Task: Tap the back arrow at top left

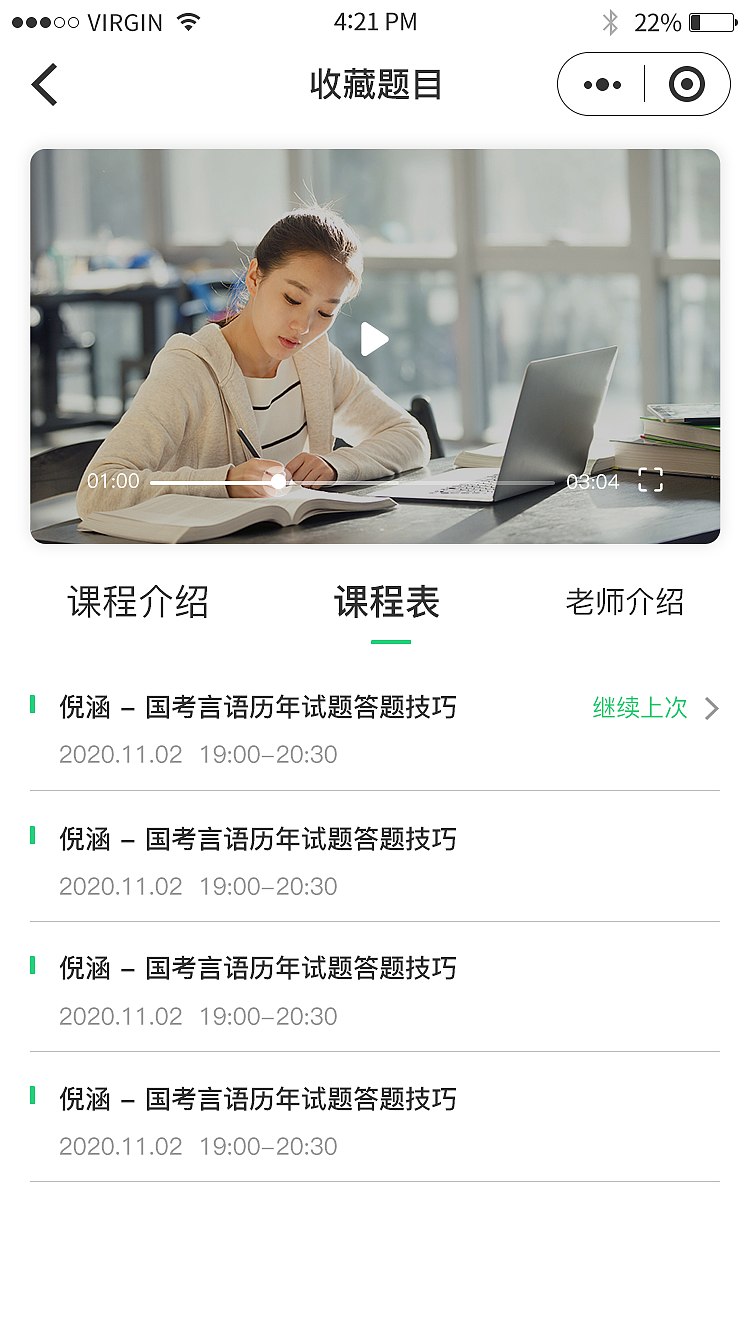Action: point(44,84)
